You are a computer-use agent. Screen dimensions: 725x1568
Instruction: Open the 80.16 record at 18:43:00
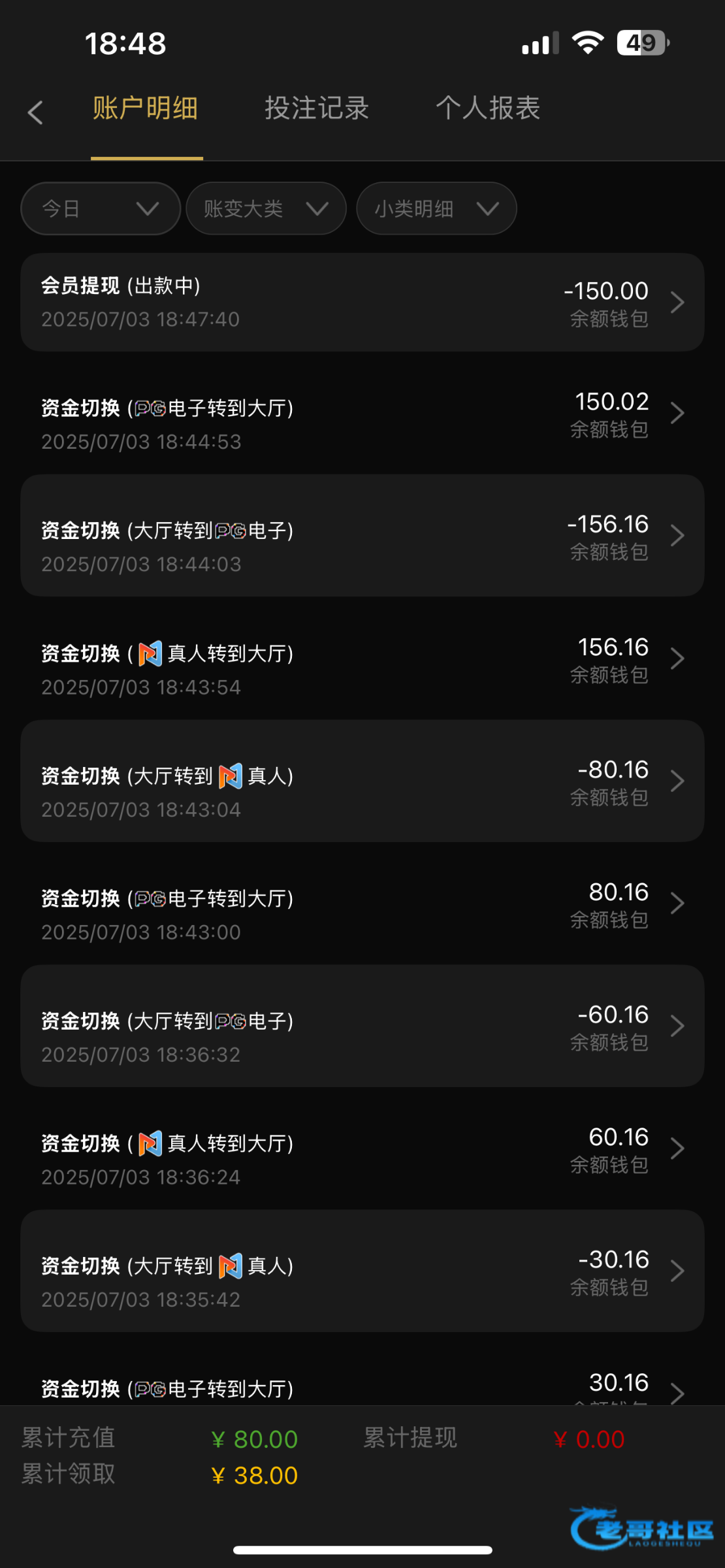click(x=362, y=904)
